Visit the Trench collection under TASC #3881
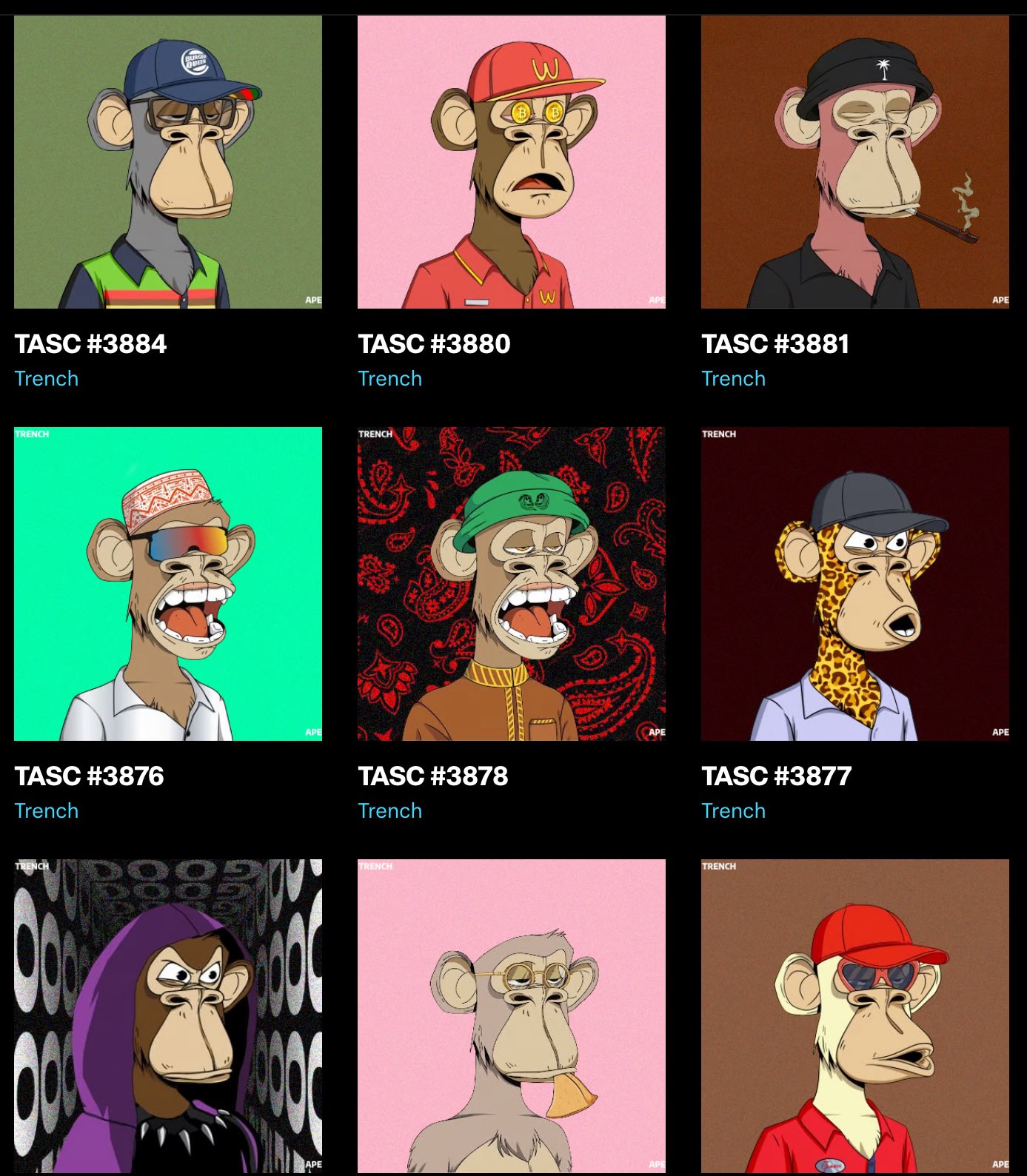The image size is (1027, 1176). (734, 378)
